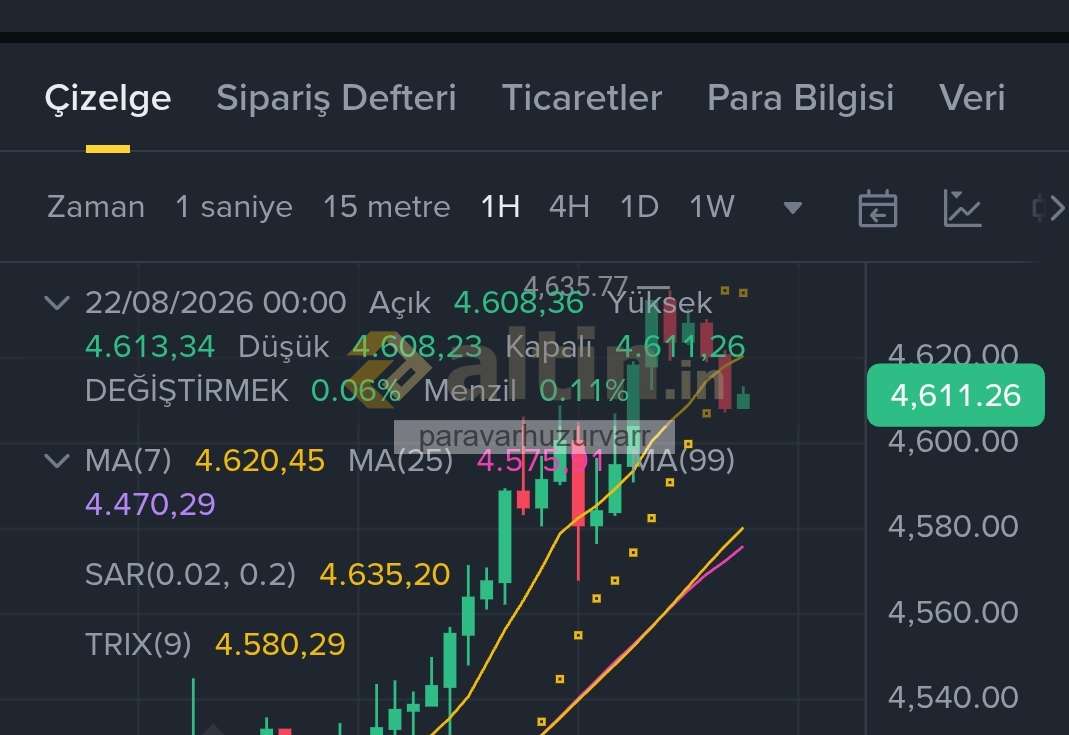Set interval to 1 saniye
This screenshot has height=735, width=1069.
coord(234,207)
